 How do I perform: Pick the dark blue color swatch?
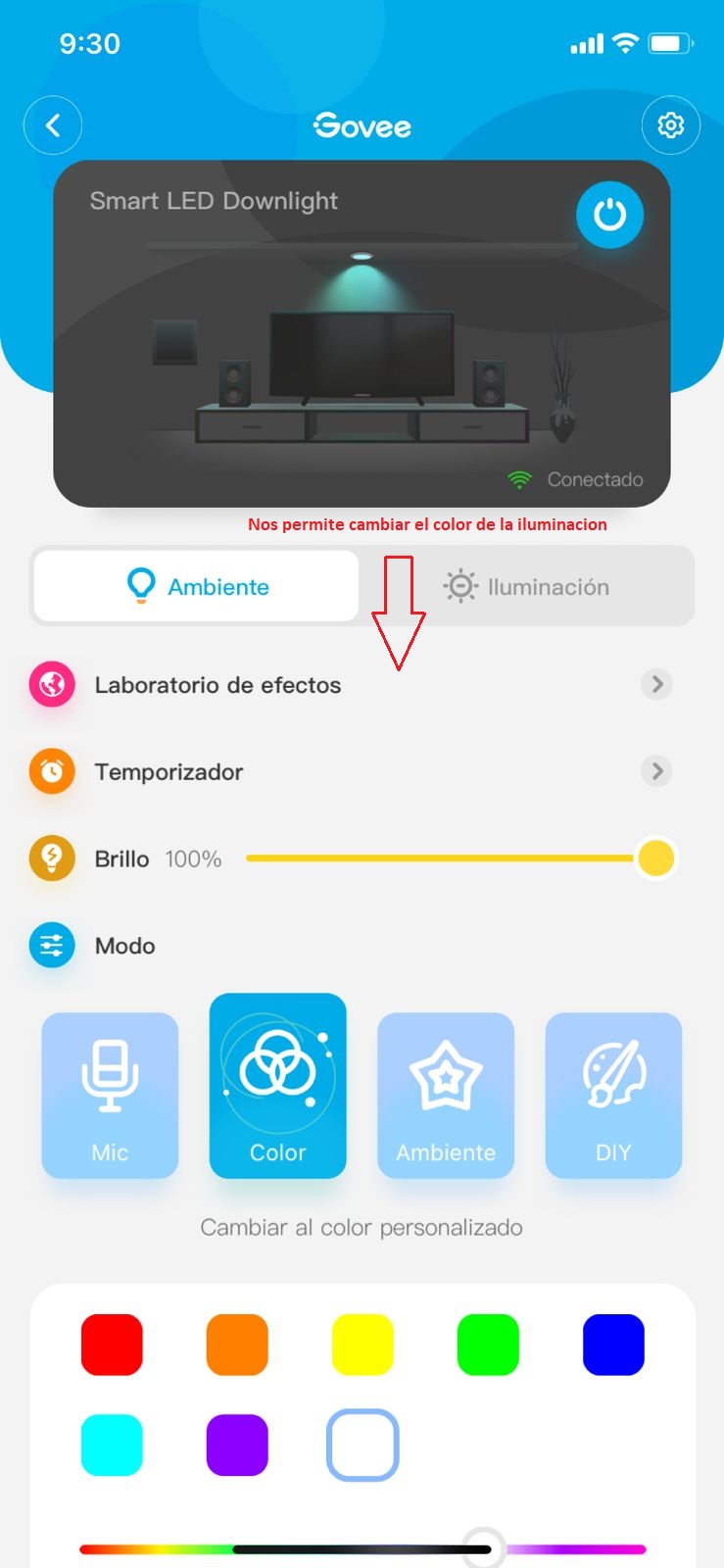click(x=613, y=1345)
